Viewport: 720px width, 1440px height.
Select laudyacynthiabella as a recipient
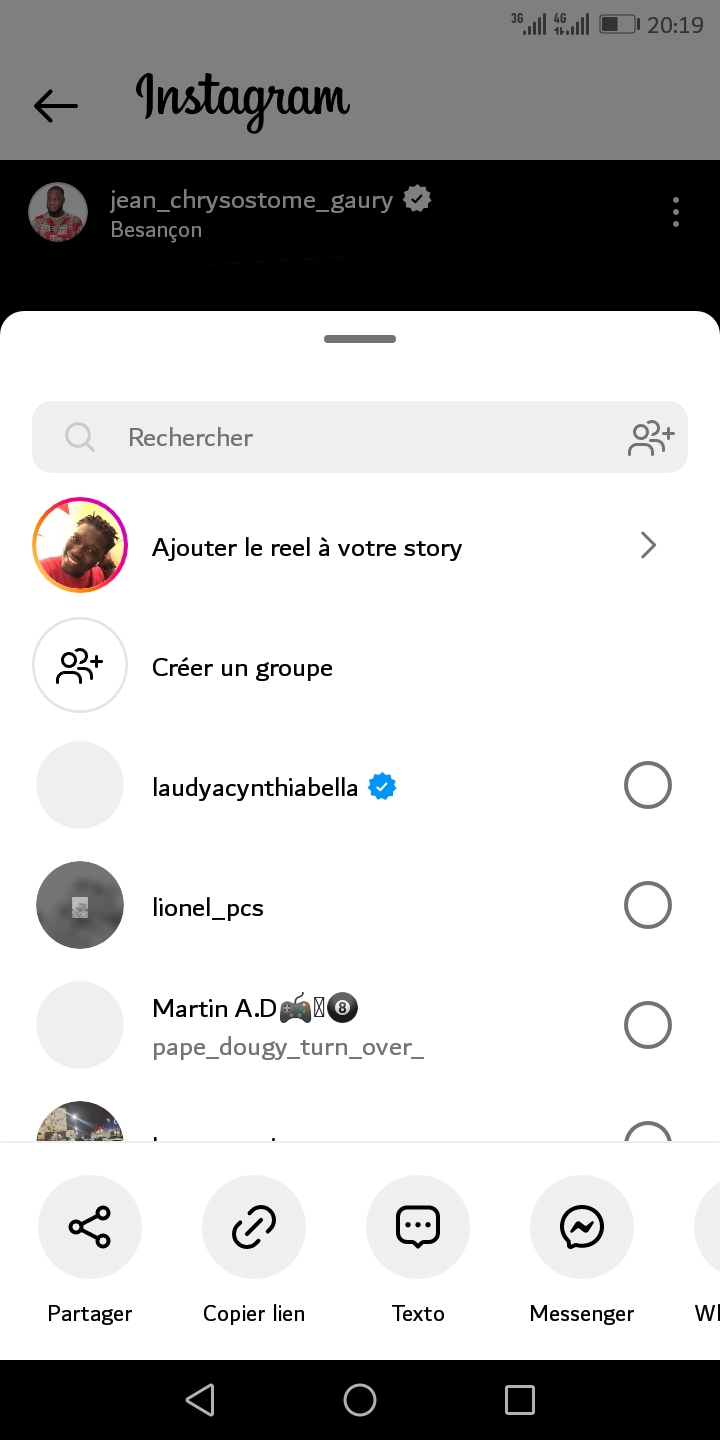point(647,786)
